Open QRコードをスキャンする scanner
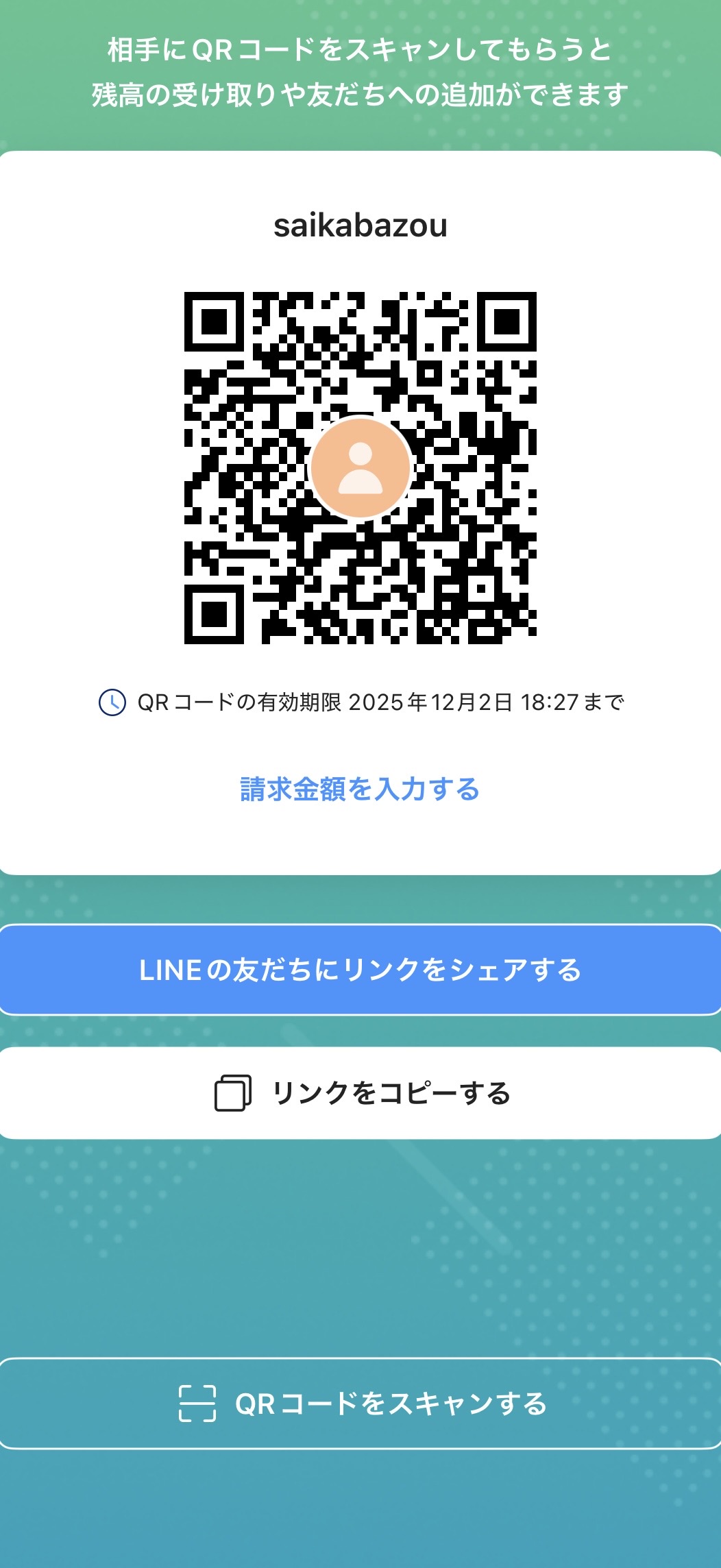 coord(360,1403)
